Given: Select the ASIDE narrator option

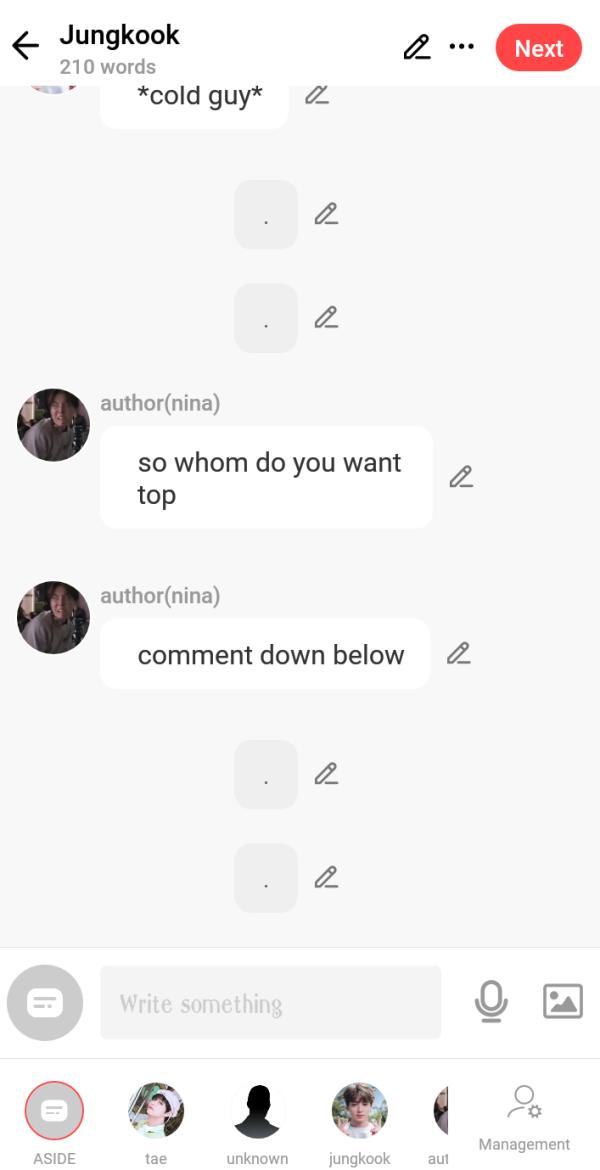Looking at the screenshot, I should pos(54,1112).
